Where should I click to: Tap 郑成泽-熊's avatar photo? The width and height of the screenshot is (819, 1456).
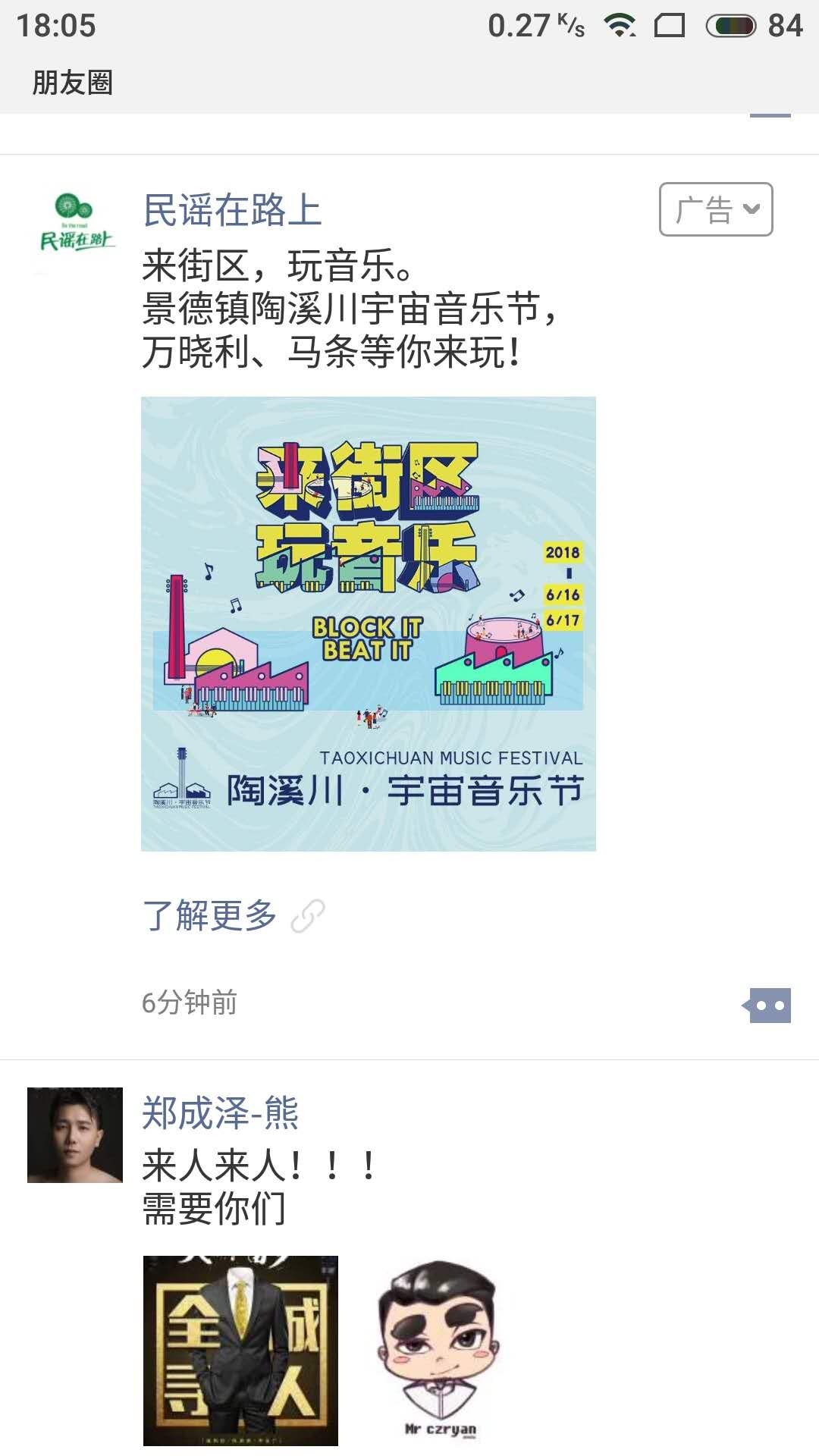coord(75,1134)
